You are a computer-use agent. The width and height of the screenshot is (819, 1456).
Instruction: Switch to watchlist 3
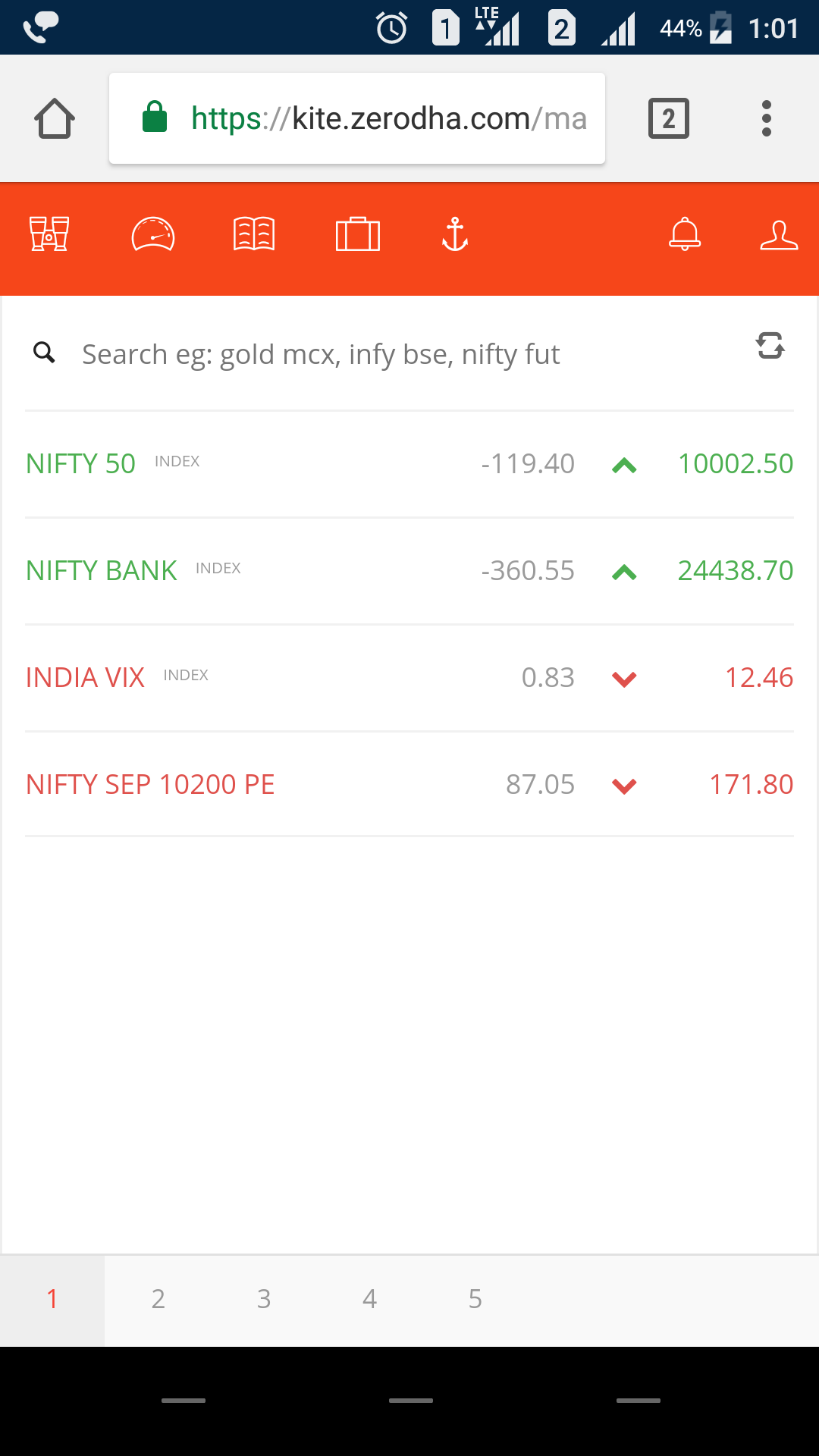point(264,1300)
